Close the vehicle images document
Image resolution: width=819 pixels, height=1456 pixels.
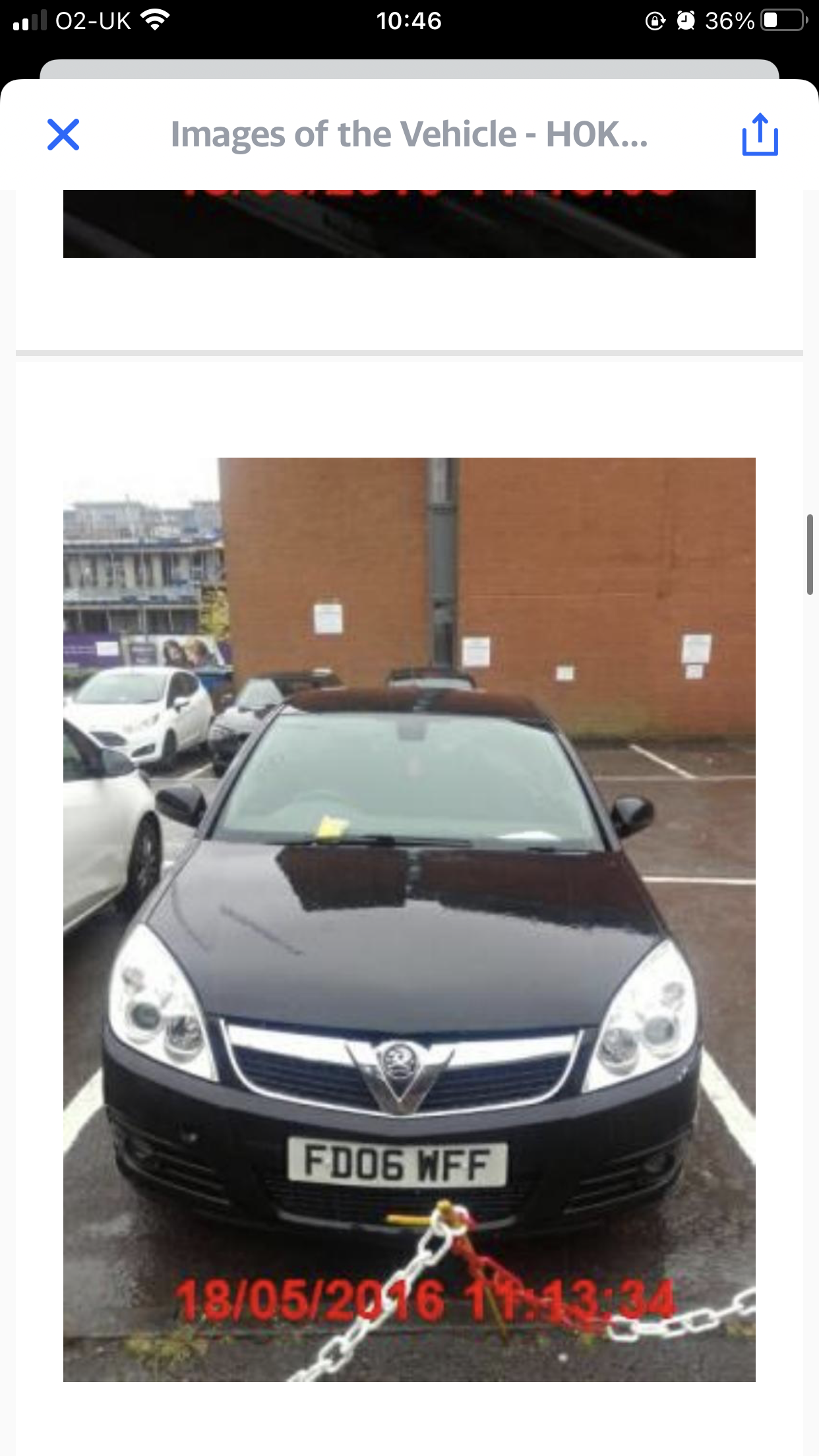coord(63,135)
